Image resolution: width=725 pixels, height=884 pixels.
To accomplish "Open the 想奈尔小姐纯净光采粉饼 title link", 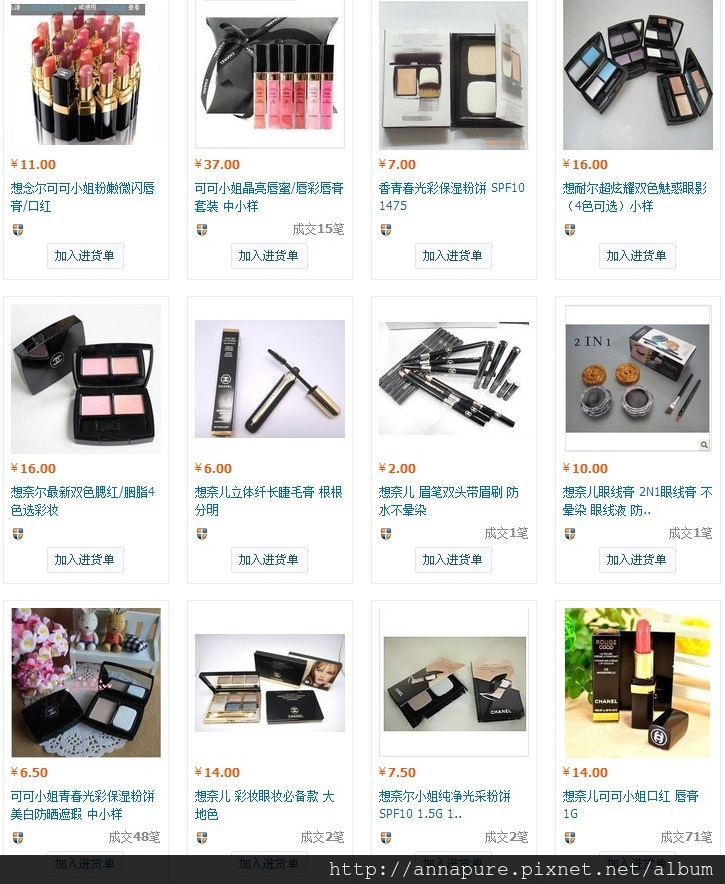I will 444,805.
